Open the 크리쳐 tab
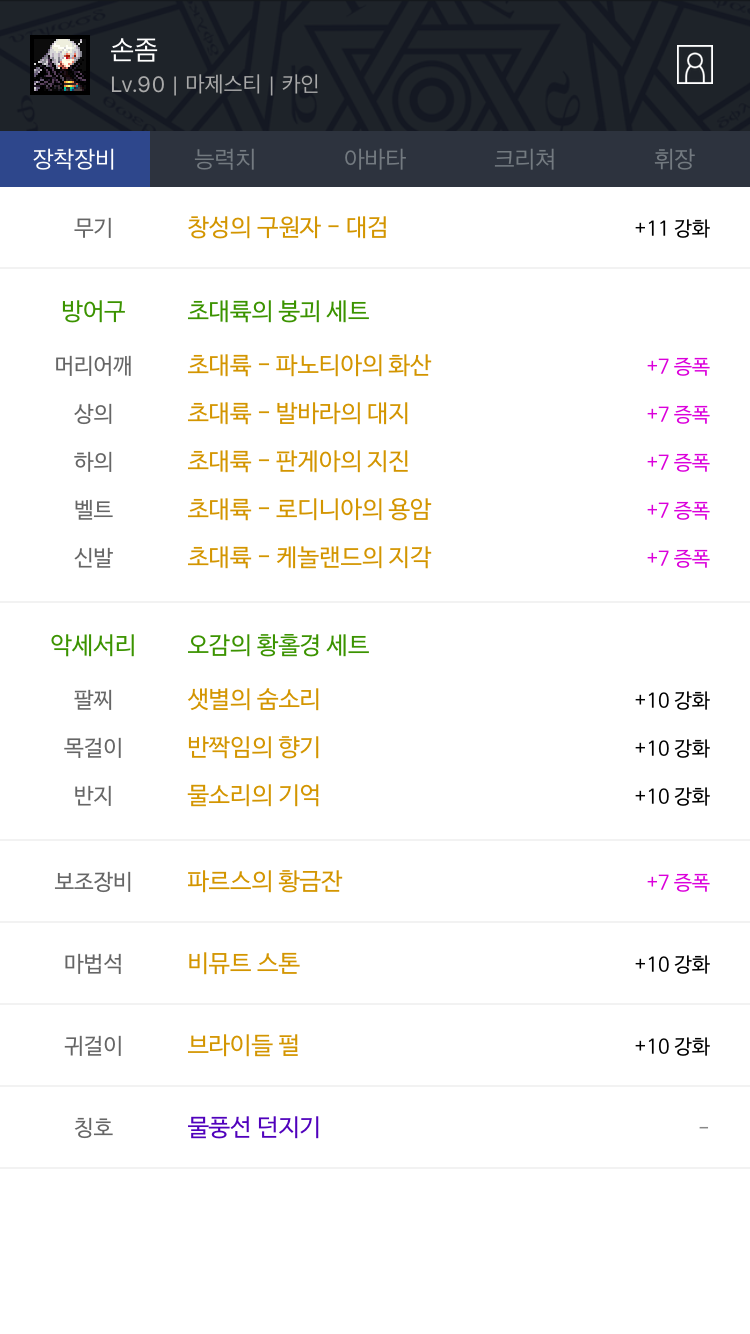This screenshot has width=750, height=1334. (x=525, y=159)
